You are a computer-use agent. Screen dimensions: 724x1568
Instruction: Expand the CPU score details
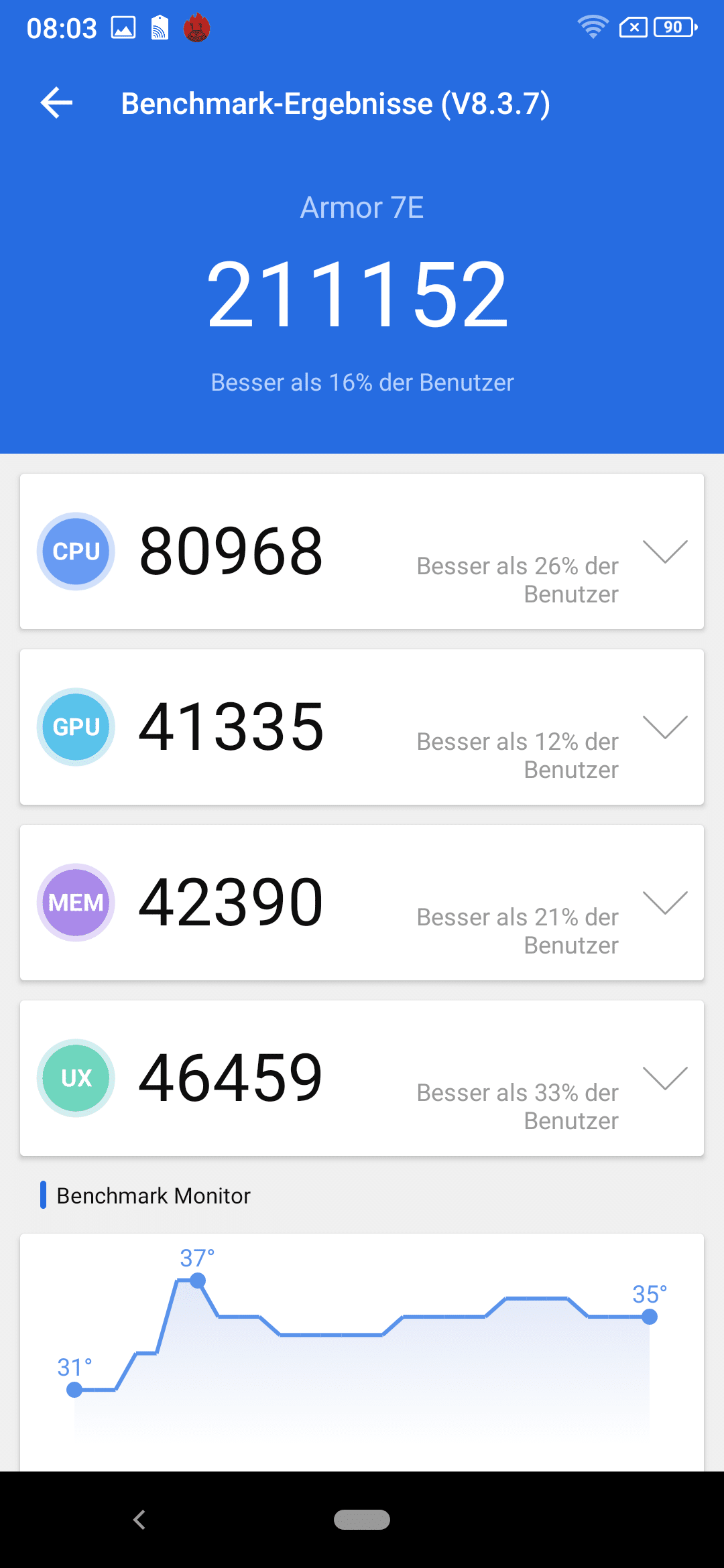(x=665, y=551)
